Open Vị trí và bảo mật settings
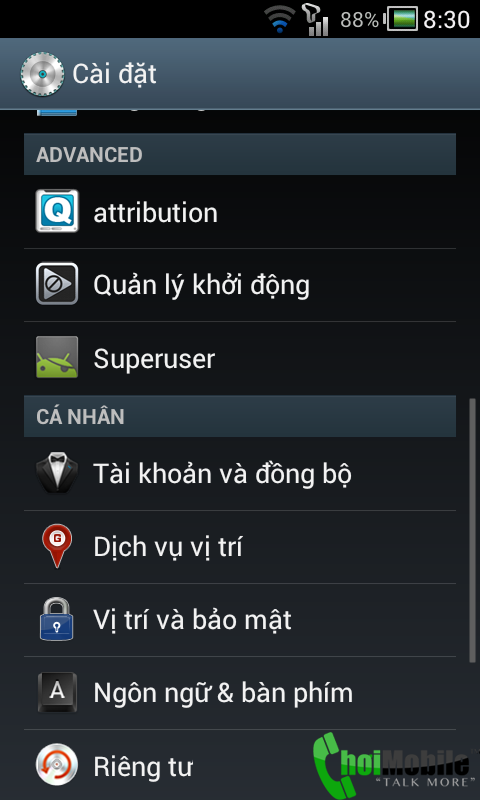The width and height of the screenshot is (480, 800). tap(240, 620)
